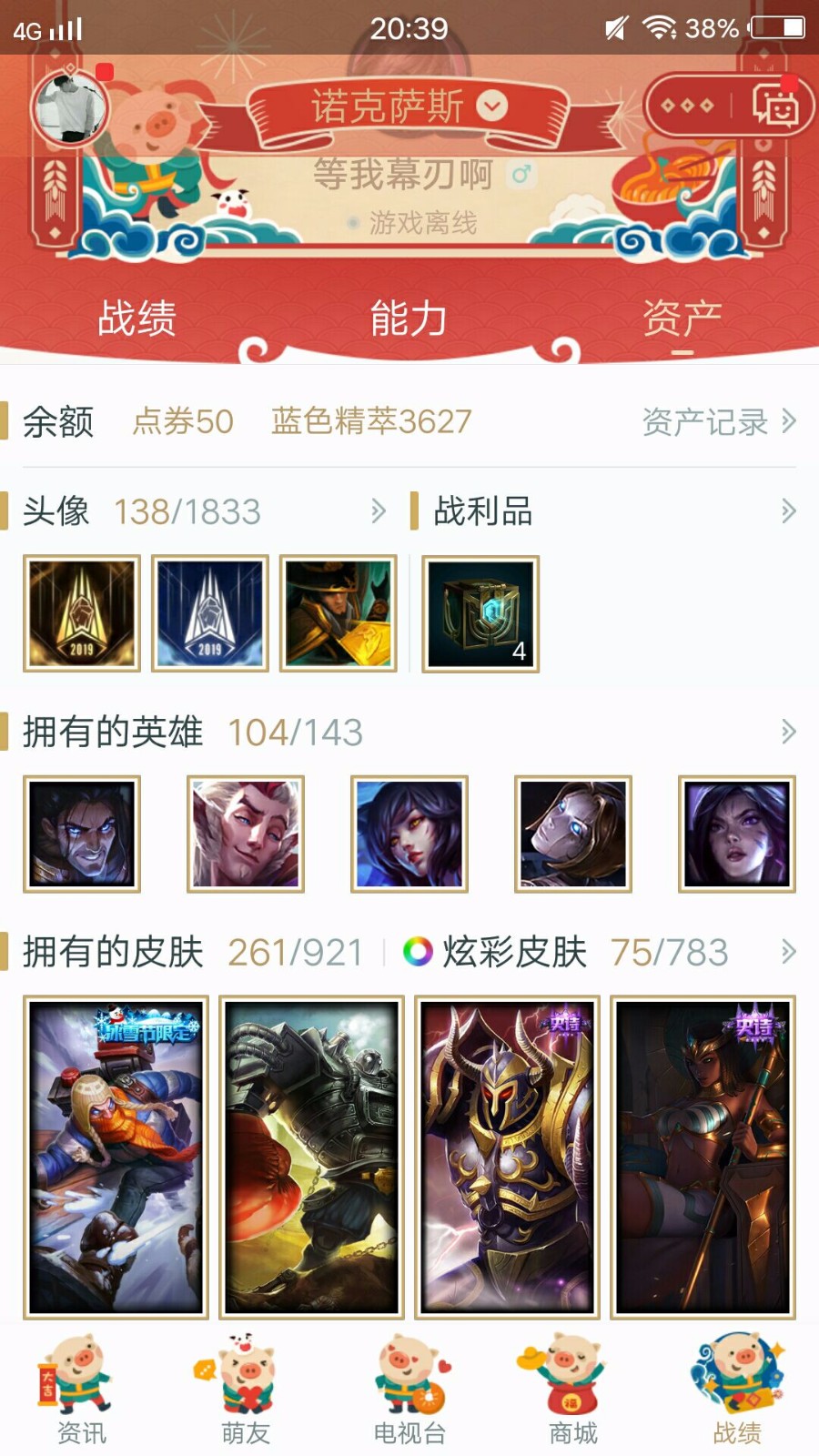Switch to the 战绩 profile tab
819x1456 pixels.
click(x=136, y=318)
